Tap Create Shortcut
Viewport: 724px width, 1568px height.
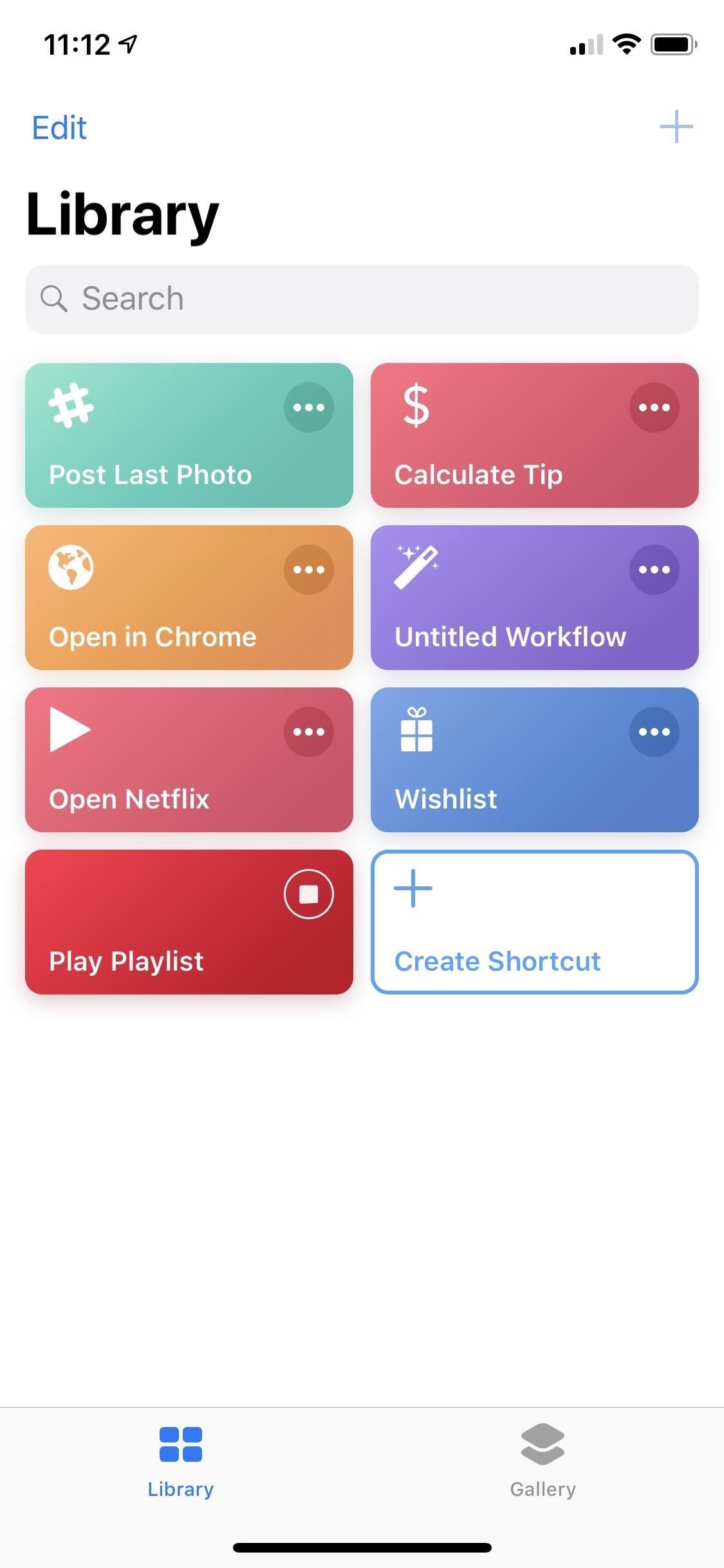click(x=535, y=922)
